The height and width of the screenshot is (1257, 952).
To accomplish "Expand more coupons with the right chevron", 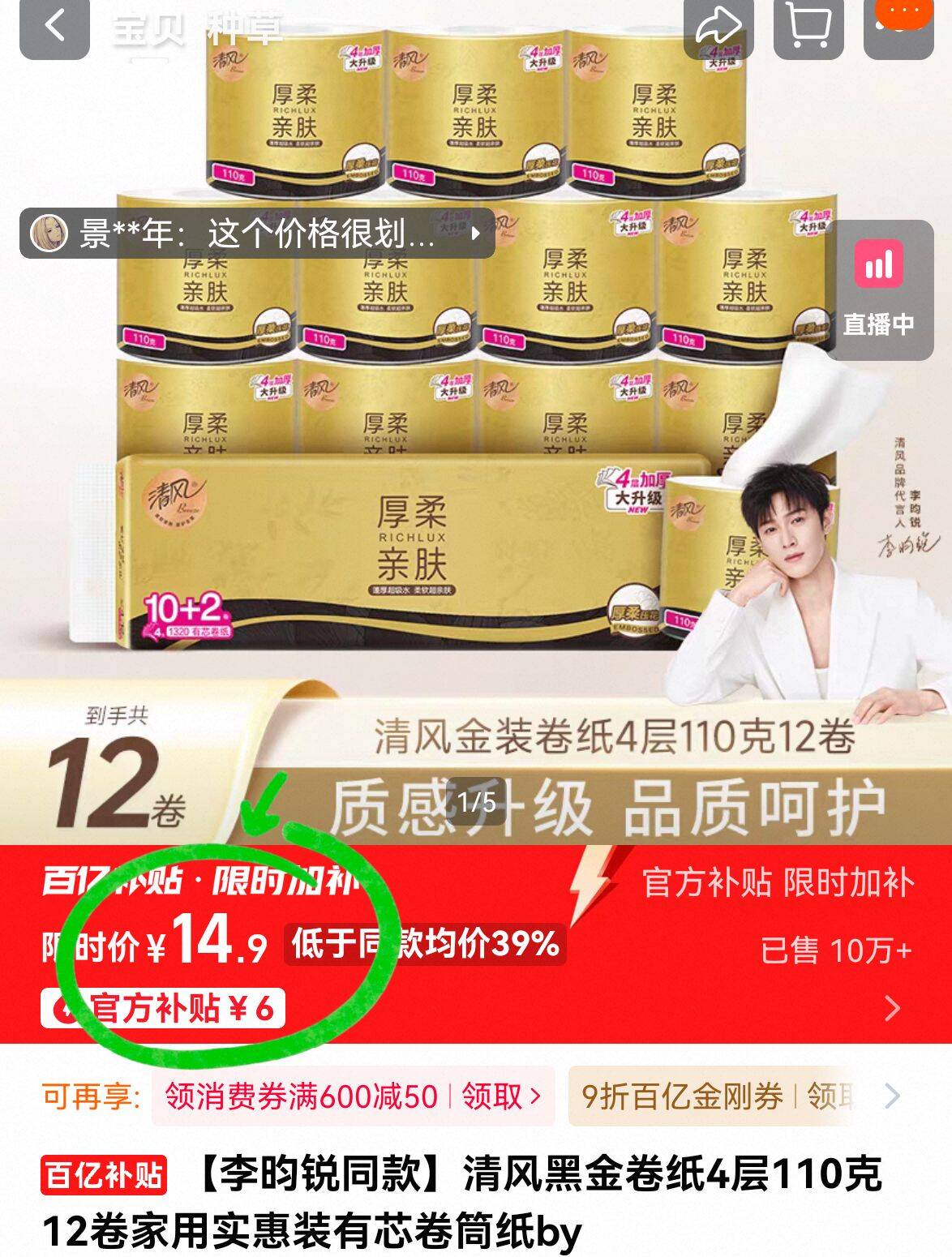I will tap(892, 1096).
